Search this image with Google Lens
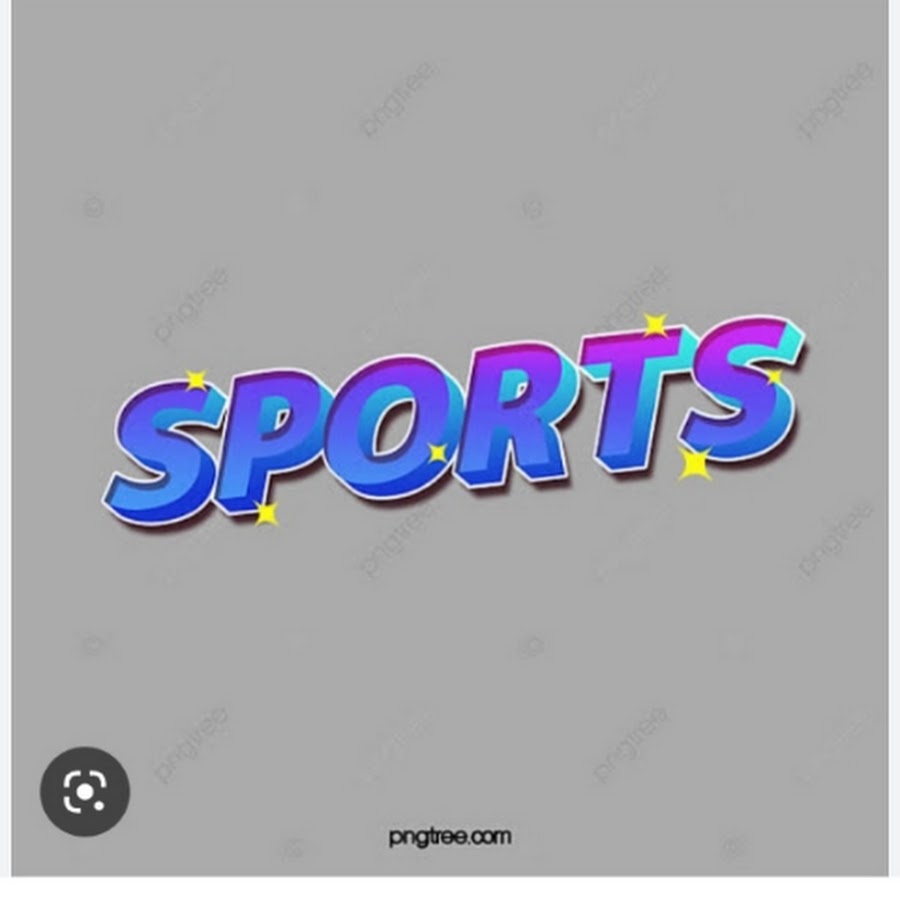The width and height of the screenshot is (900, 900). tap(85, 793)
